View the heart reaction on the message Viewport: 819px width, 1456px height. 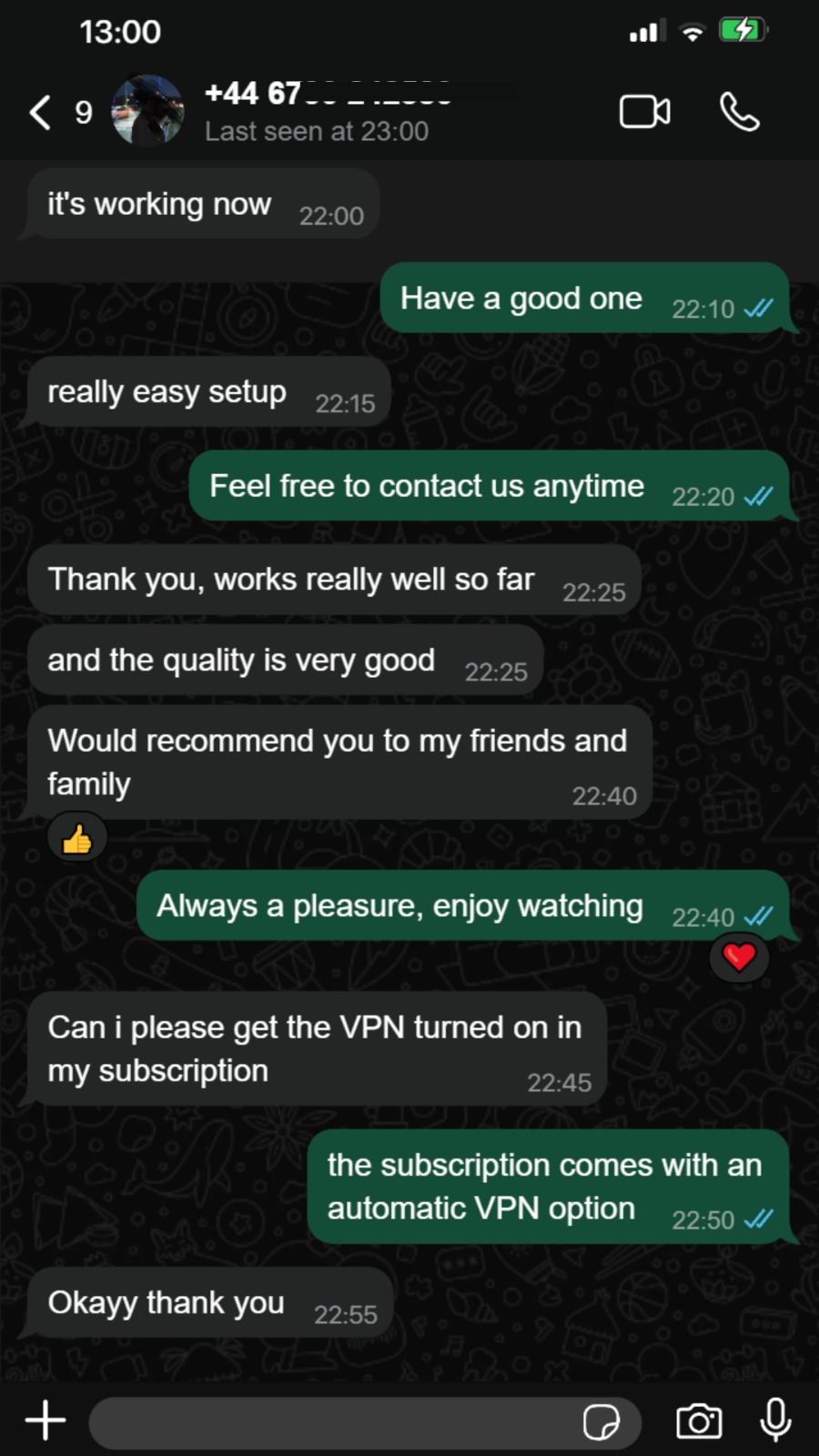pos(739,956)
